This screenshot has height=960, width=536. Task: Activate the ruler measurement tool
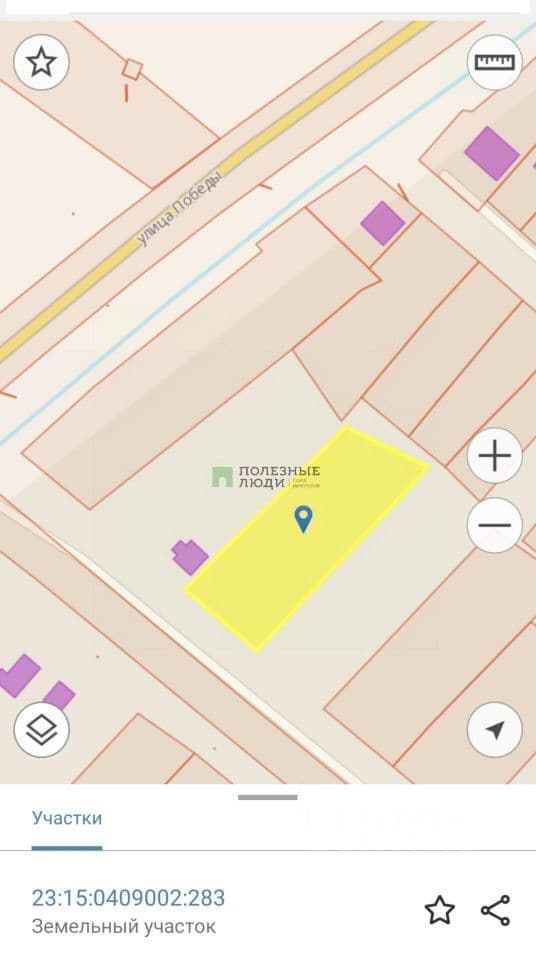tap(495, 62)
